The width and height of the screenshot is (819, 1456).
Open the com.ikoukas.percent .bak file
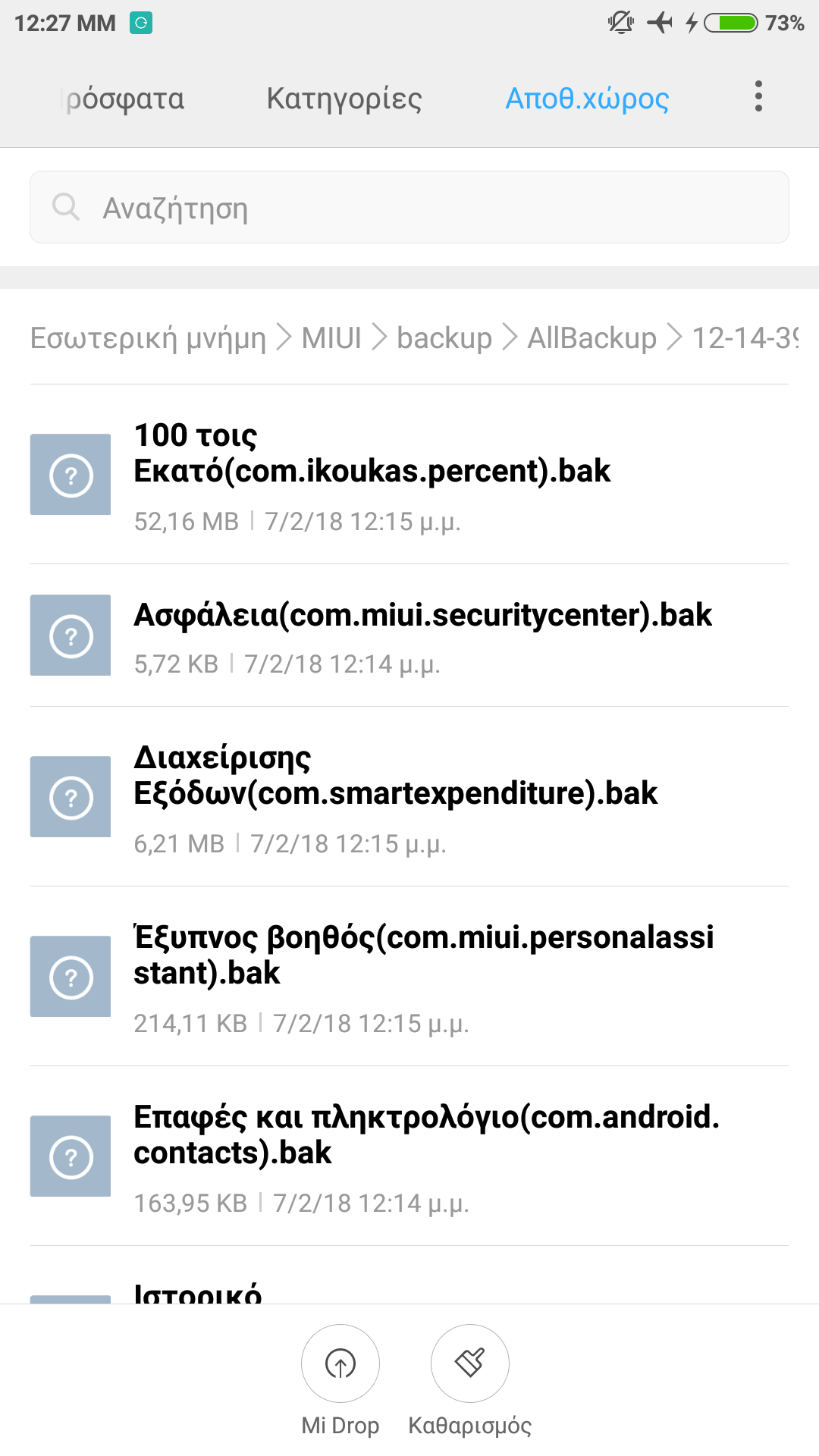(409, 475)
